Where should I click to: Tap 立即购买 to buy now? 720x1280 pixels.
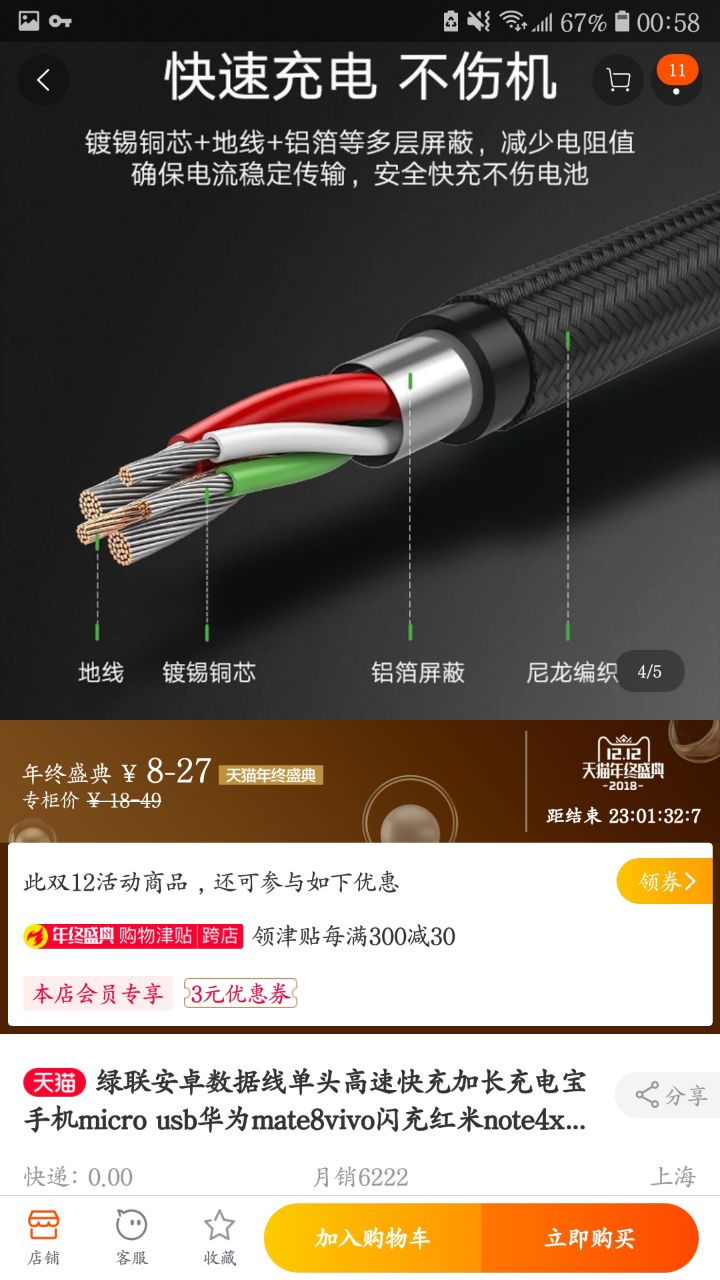[x=589, y=1238]
